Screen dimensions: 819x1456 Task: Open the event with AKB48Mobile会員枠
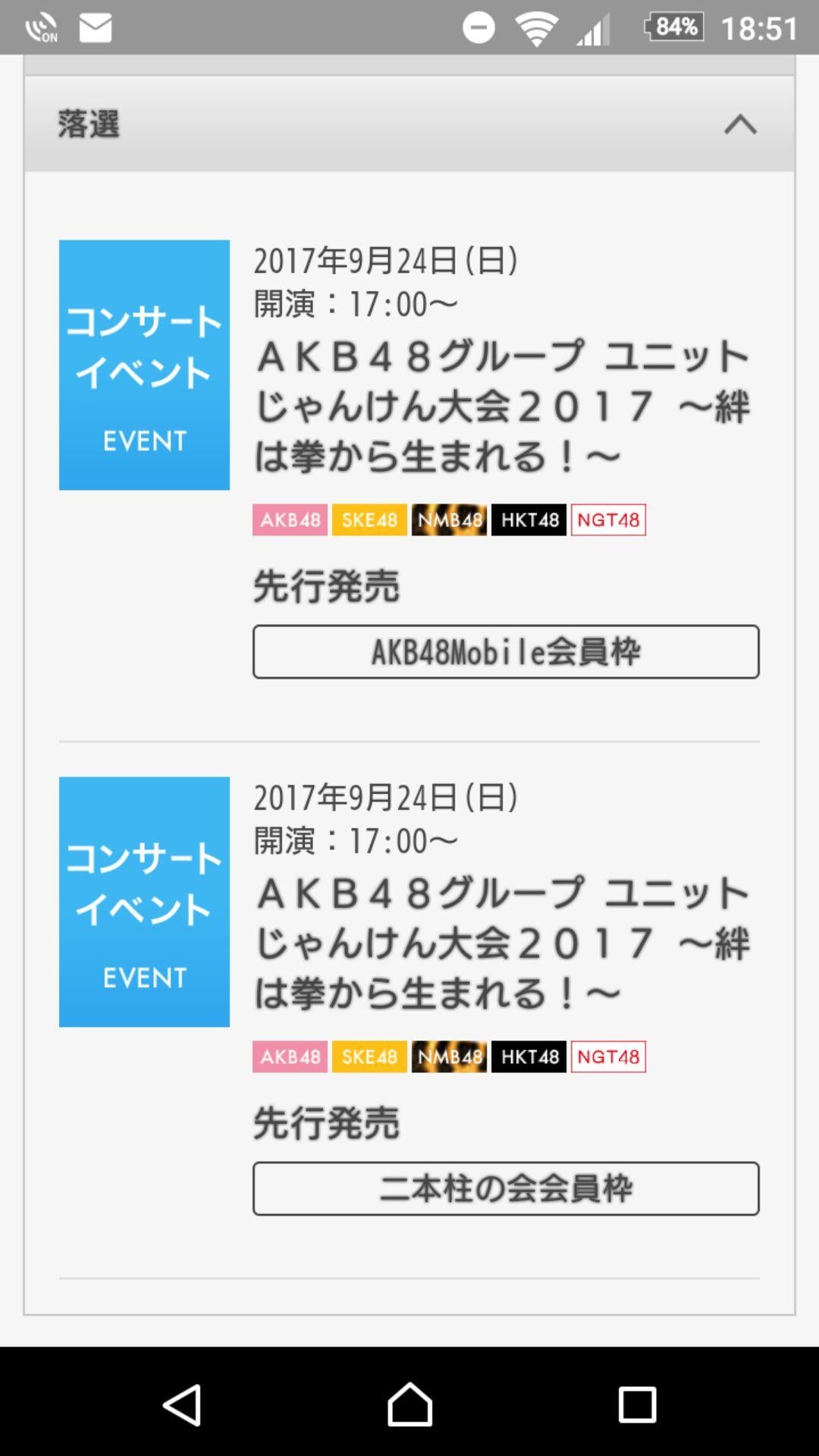click(x=500, y=406)
